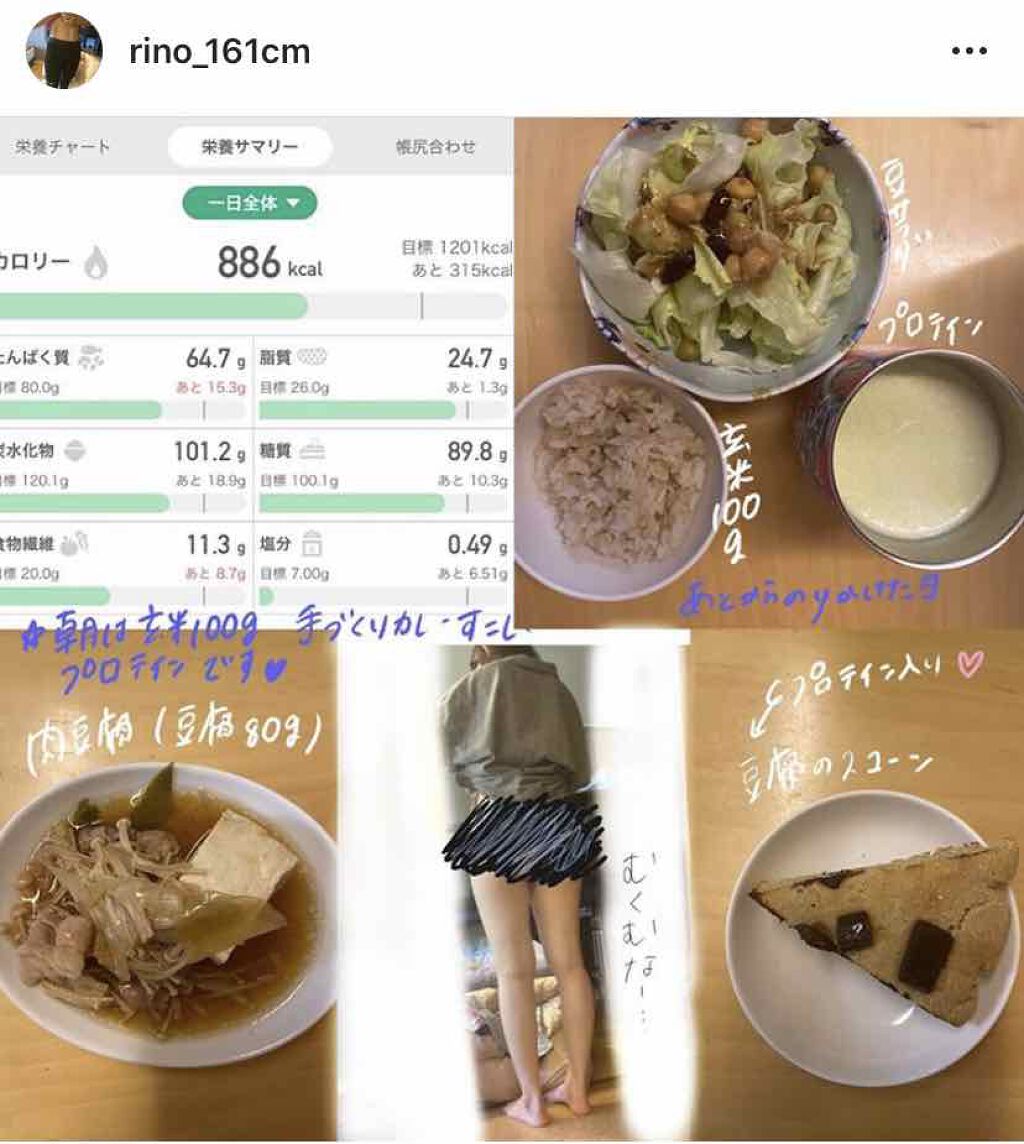Viewport: 1024px width, 1144px height.
Task: Tap the food collage post image
Action: (x=512, y=628)
